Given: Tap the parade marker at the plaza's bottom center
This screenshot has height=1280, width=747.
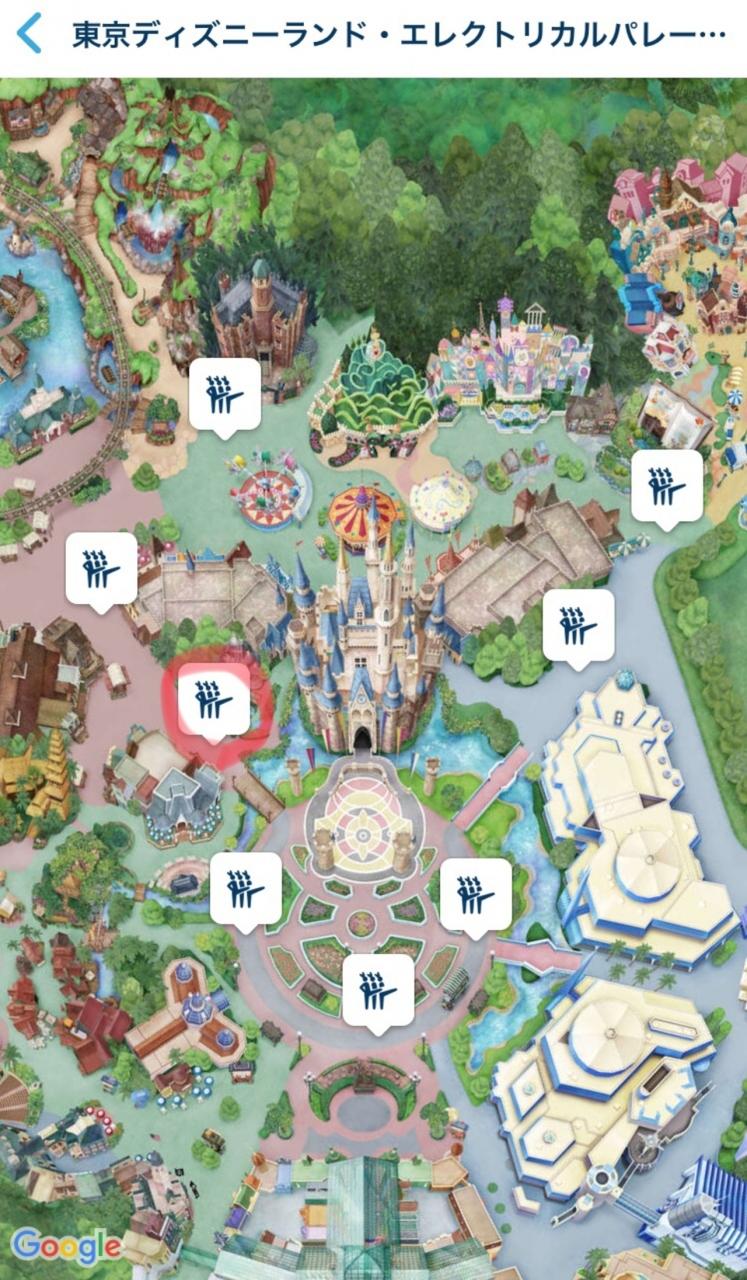Looking at the screenshot, I should tap(378, 992).
